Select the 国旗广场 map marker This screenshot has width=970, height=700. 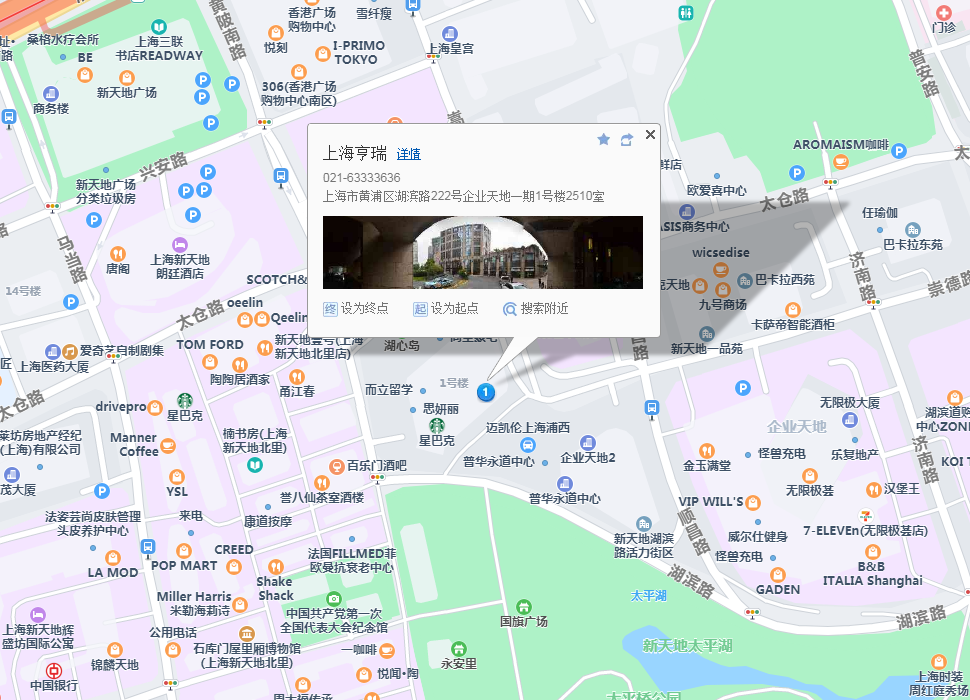523,607
